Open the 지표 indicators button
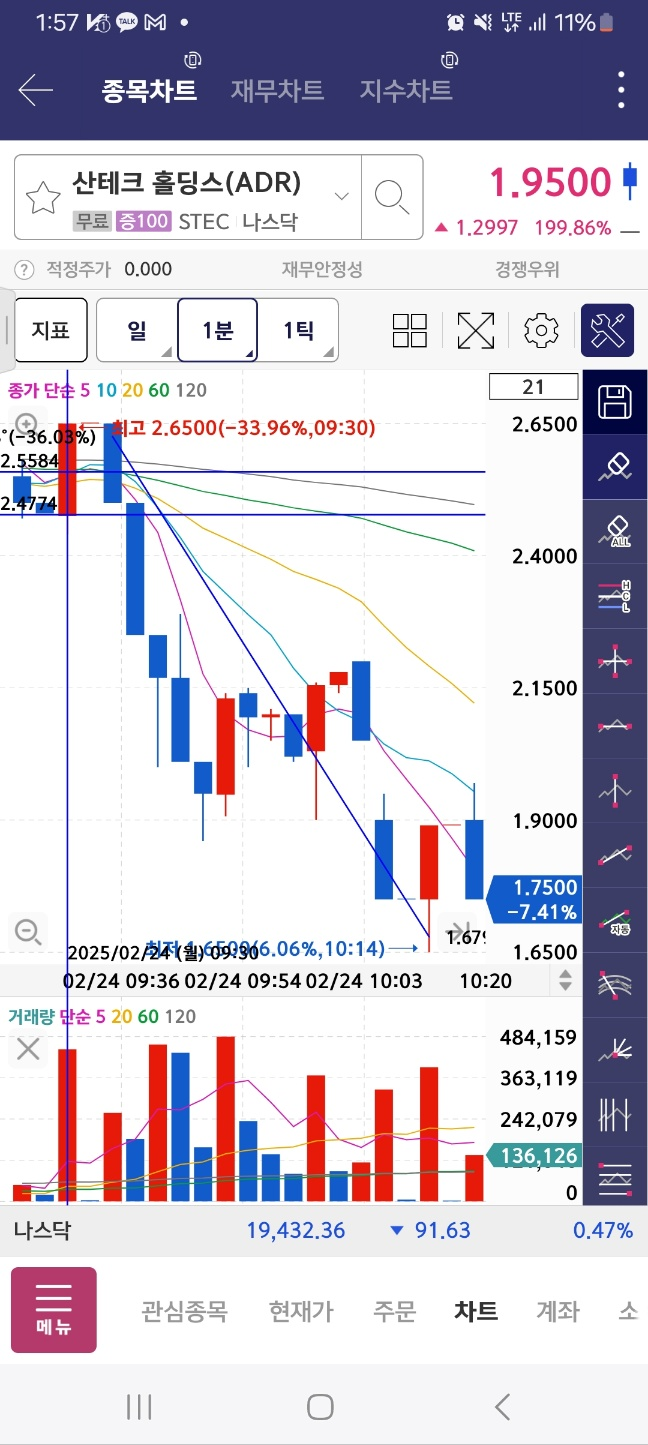Image resolution: width=648 pixels, height=1445 pixels. [51, 330]
